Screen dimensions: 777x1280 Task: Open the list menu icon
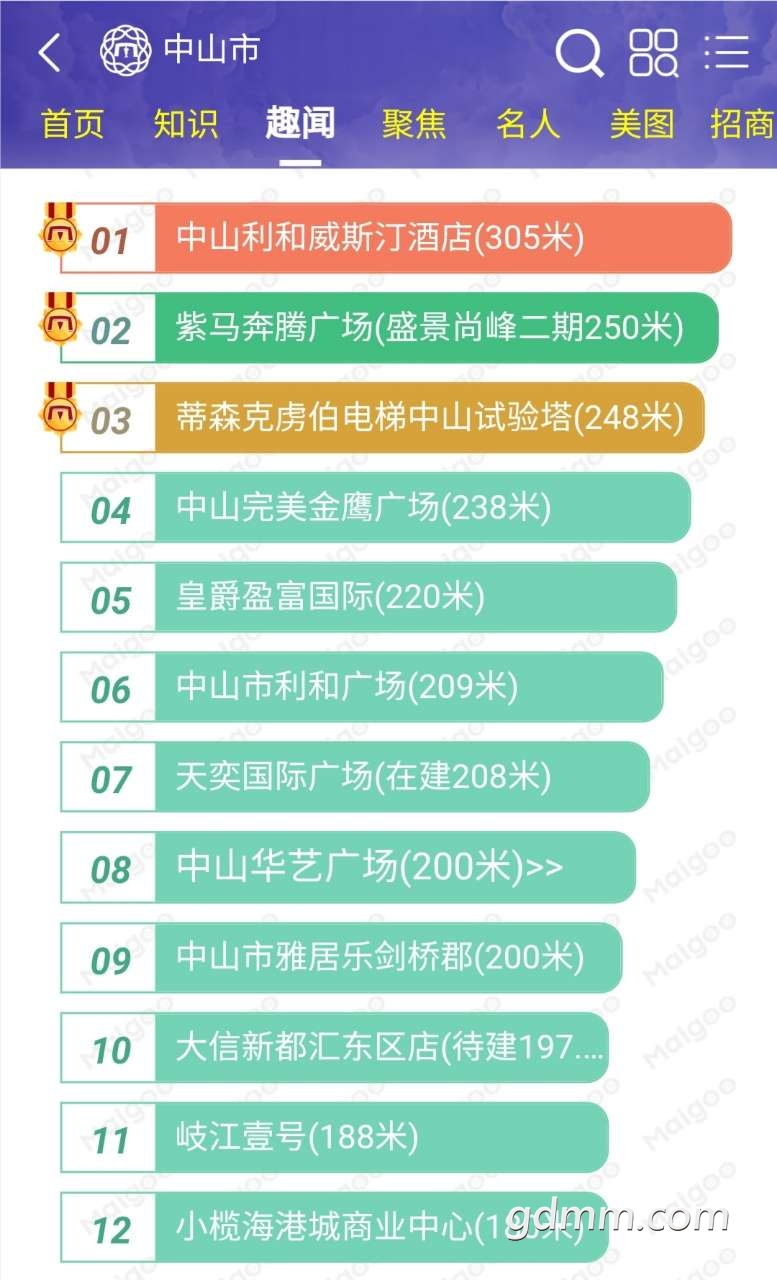726,52
